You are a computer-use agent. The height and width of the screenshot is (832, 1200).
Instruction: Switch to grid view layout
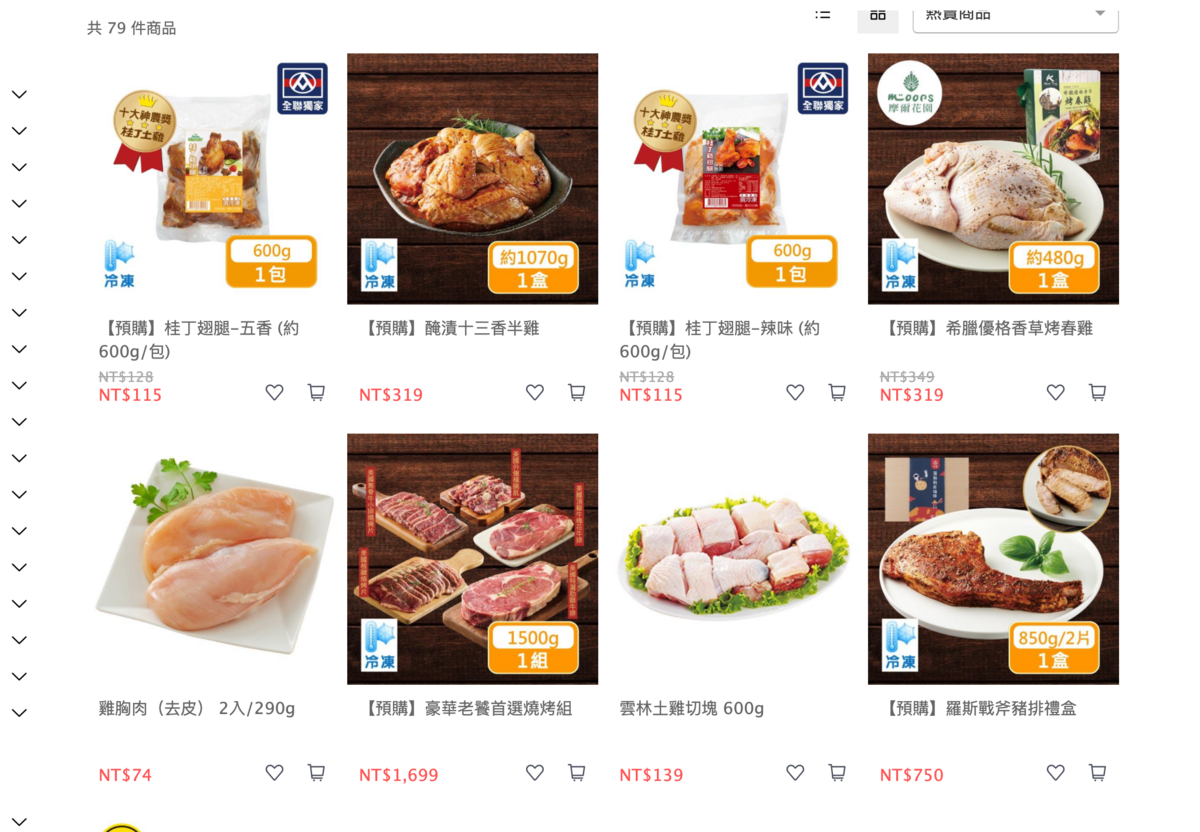(x=877, y=13)
